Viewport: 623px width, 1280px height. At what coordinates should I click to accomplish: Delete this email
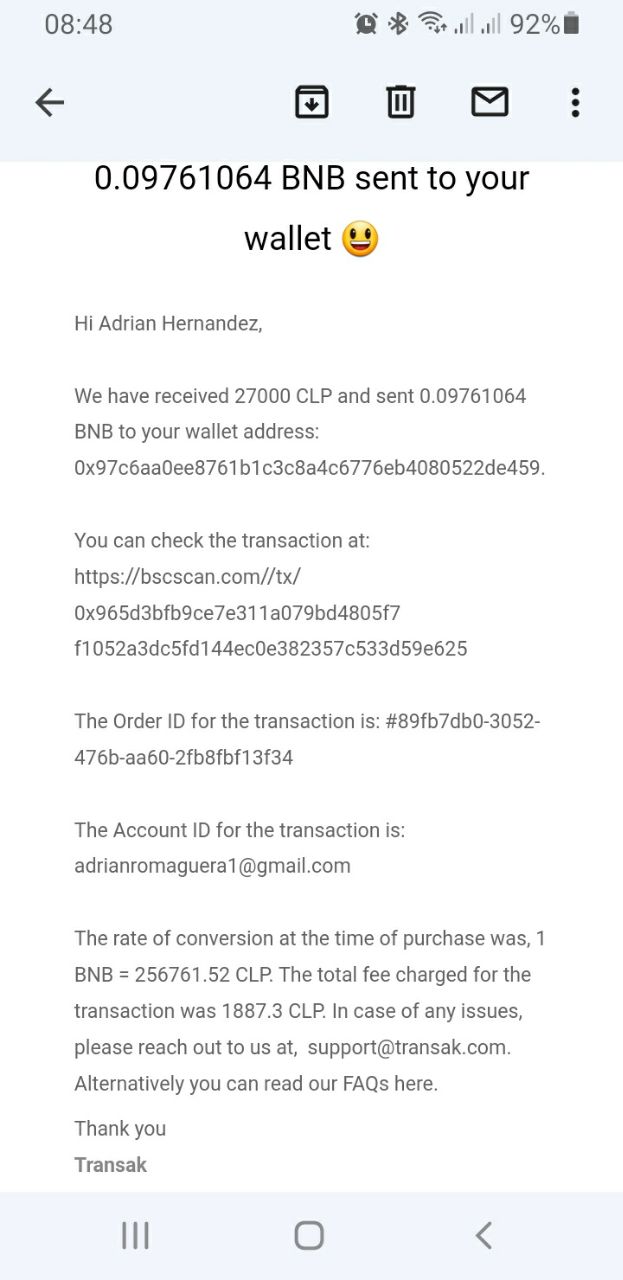[400, 102]
